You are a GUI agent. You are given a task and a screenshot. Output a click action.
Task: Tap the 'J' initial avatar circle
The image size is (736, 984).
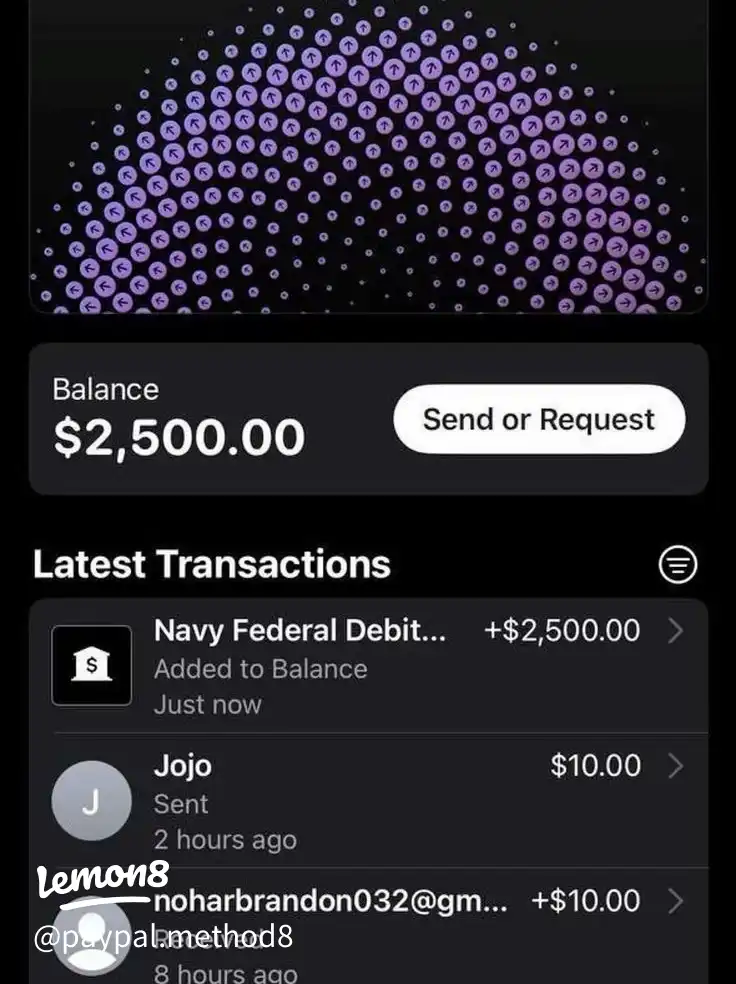pyautogui.click(x=91, y=801)
